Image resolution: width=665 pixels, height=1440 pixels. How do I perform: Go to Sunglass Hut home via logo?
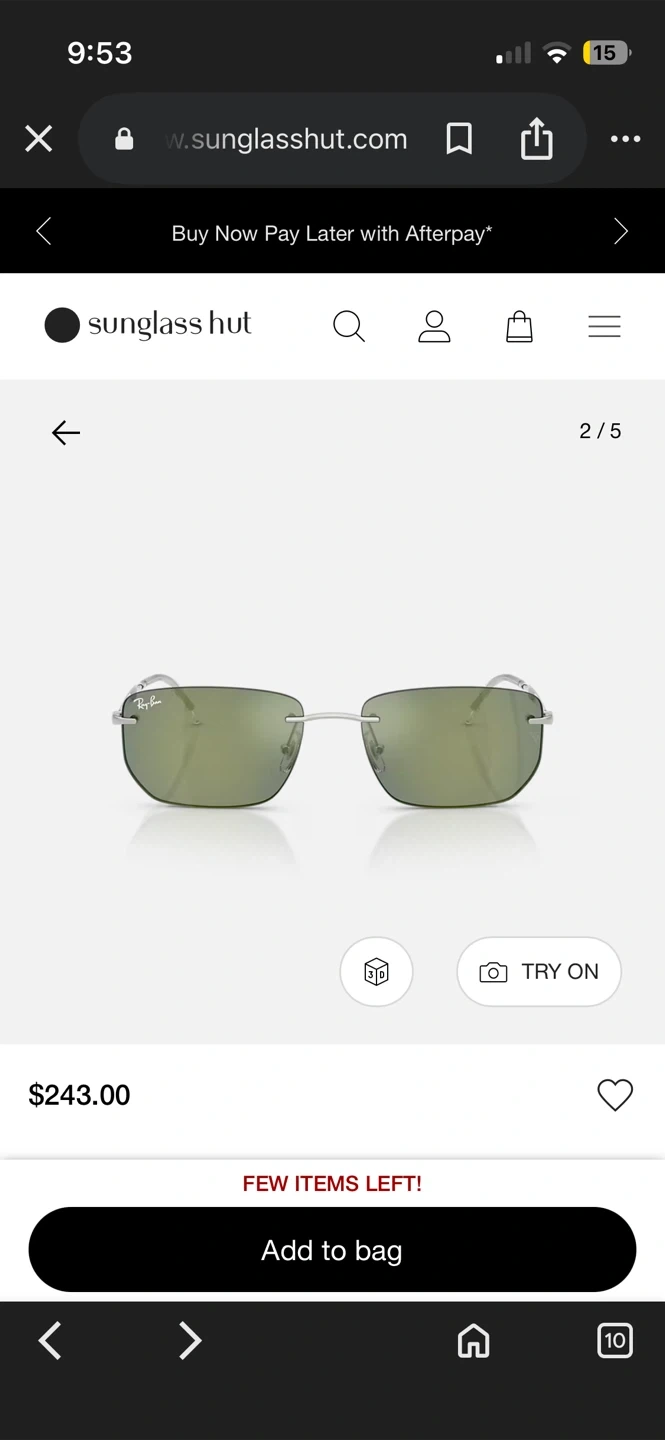tap(148, 325)
